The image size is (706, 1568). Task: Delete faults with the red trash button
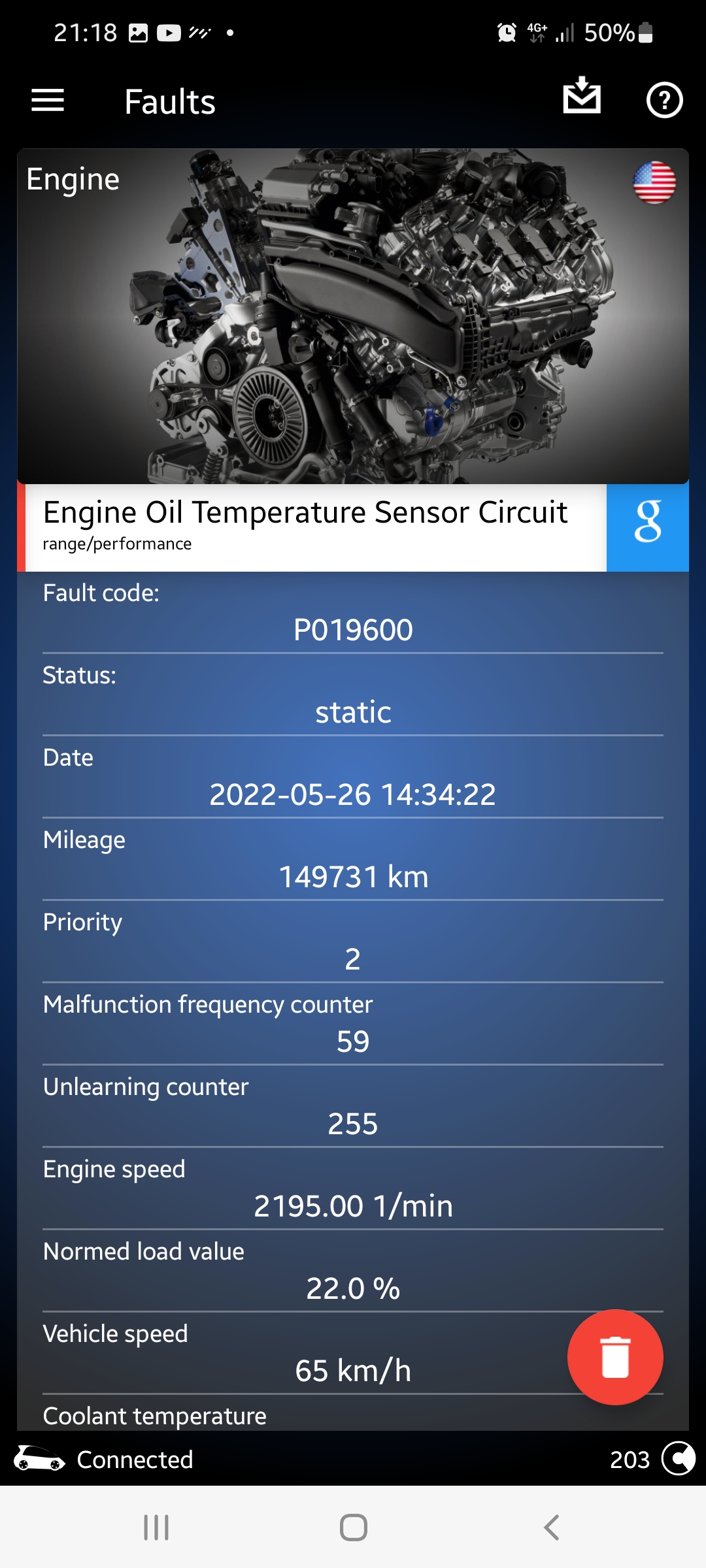[615, 1357]
